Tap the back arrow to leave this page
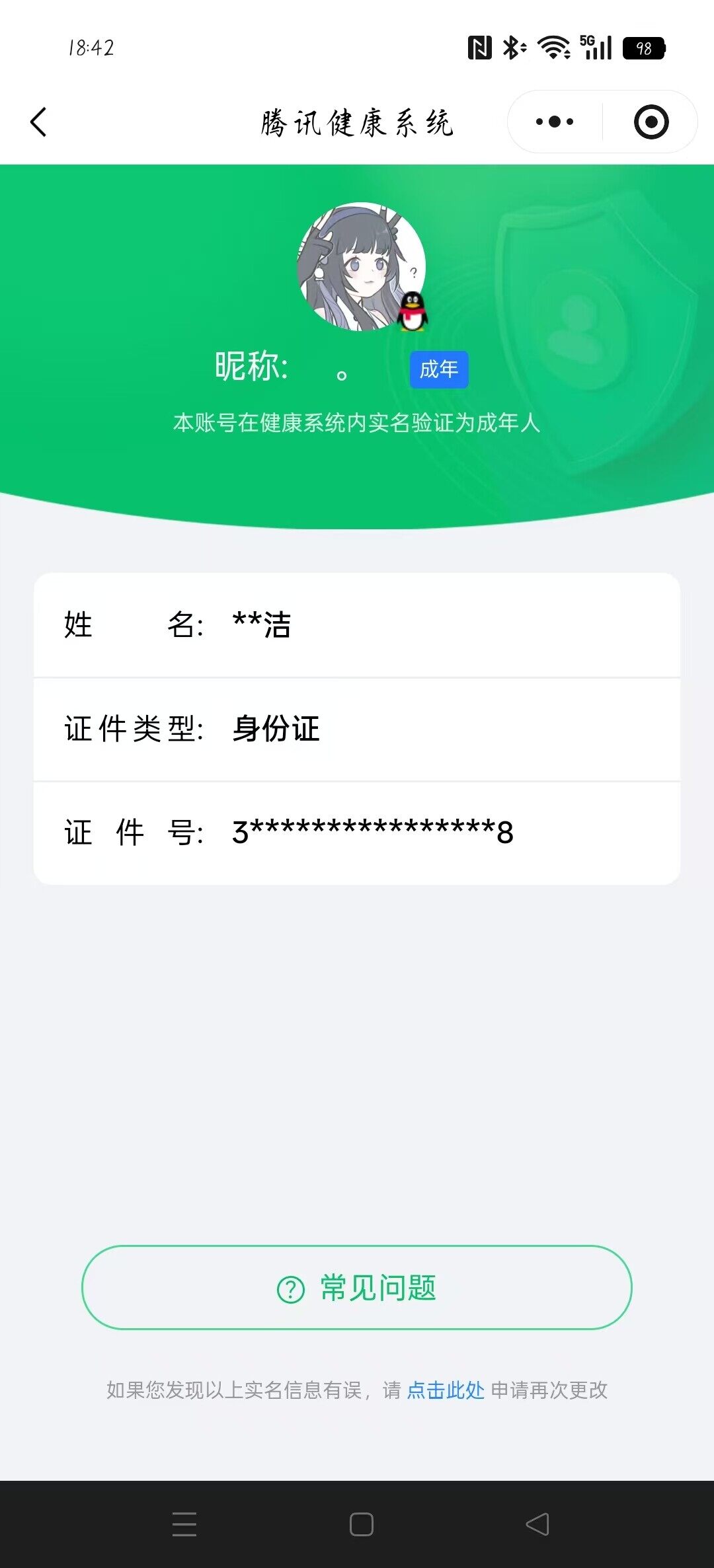The image size is (714, 1568). (38, 122)
